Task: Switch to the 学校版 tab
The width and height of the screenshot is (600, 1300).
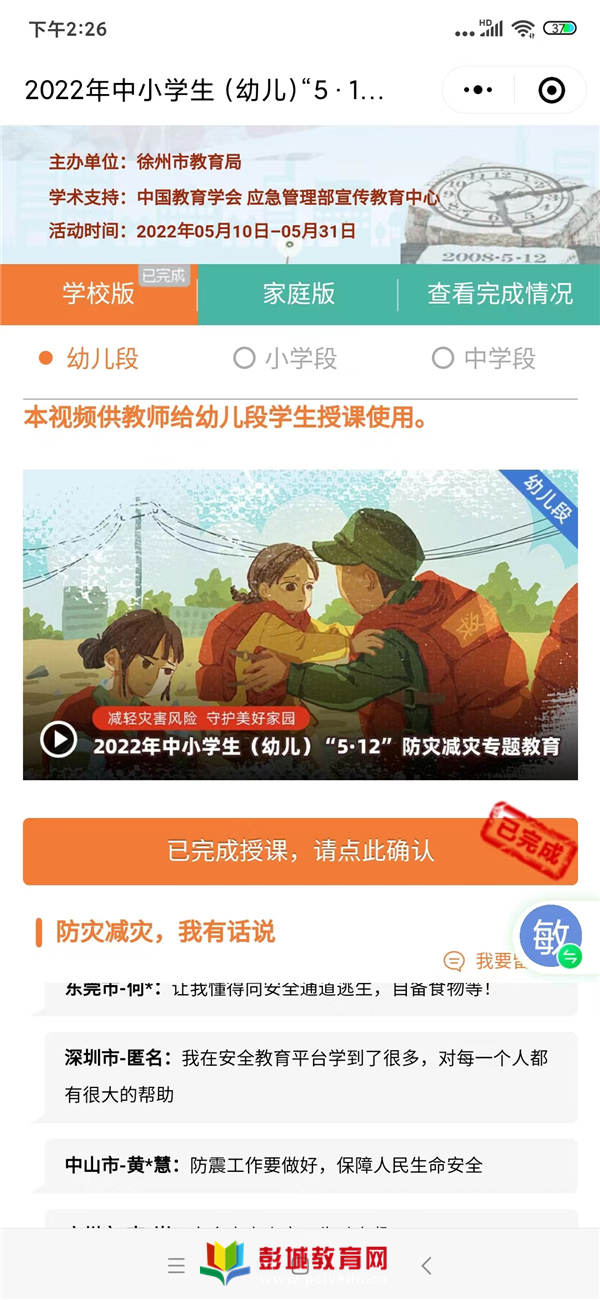Action: click(x=98, y=294)
